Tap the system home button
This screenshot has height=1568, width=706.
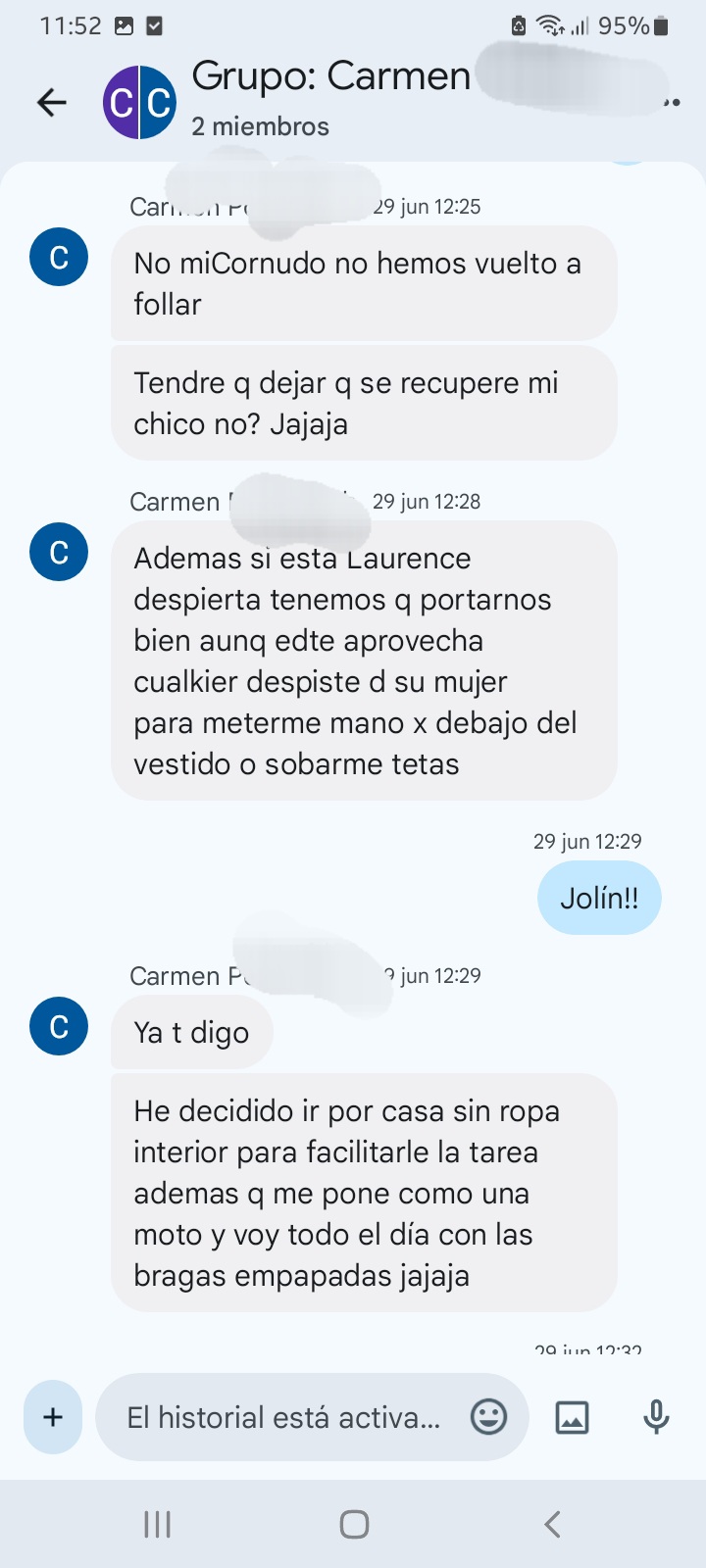tap(354, 1524)
